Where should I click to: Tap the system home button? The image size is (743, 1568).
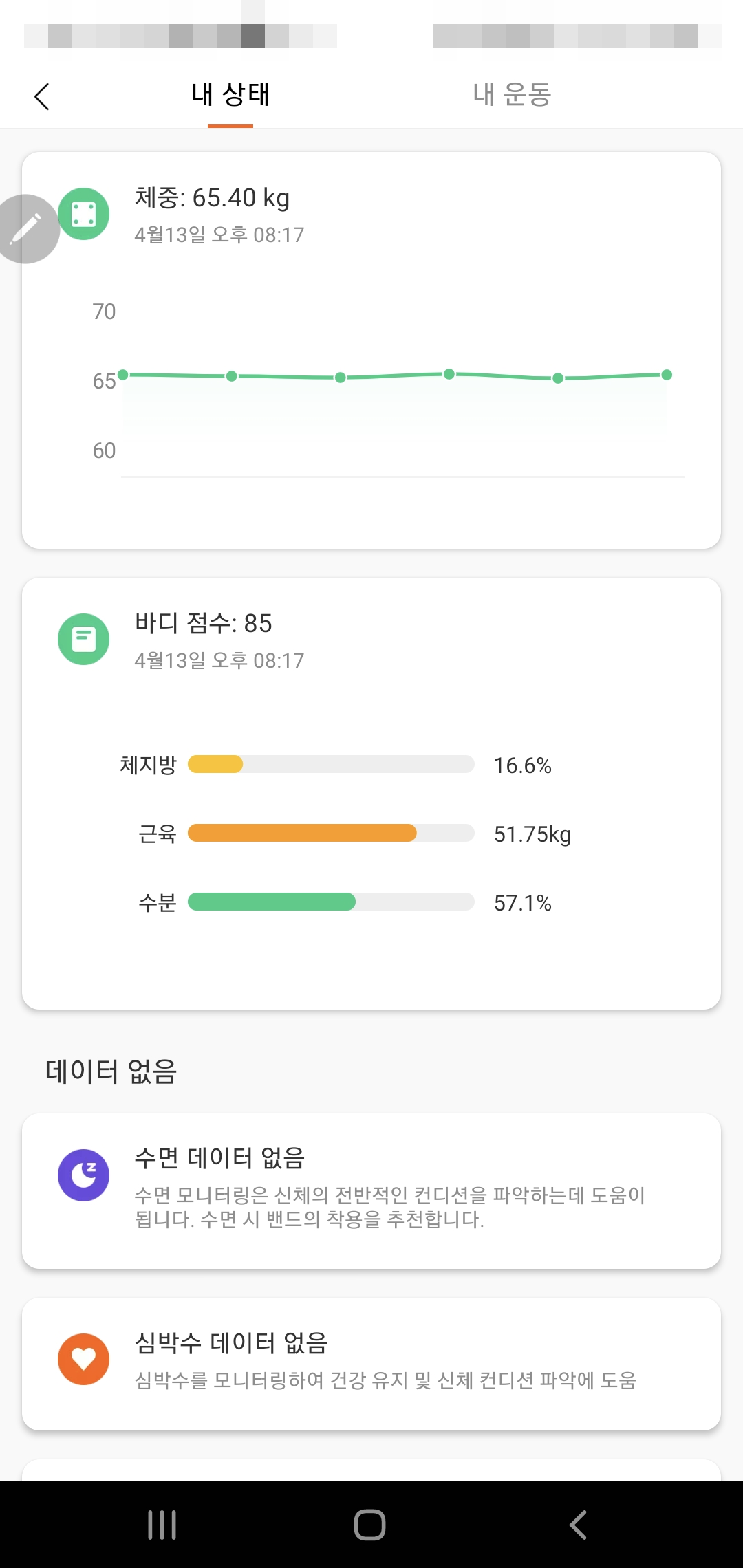tap(370, 1525)
